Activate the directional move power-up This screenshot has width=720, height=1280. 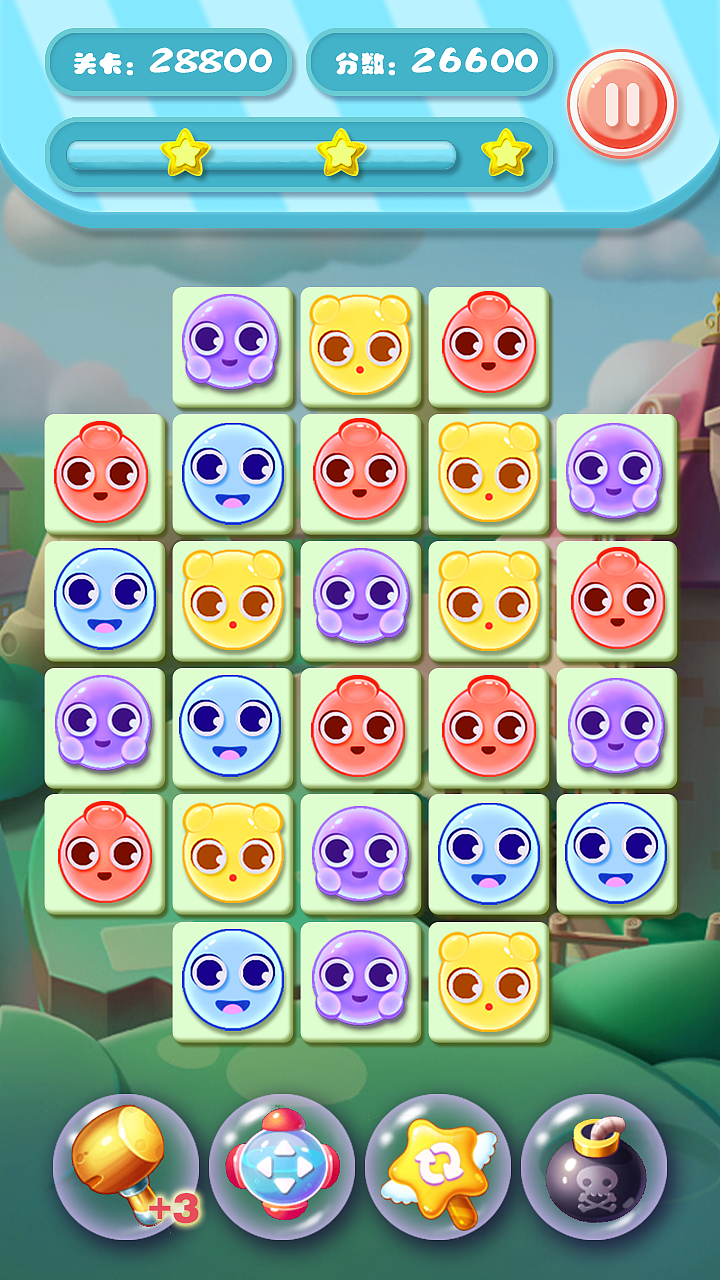(282, 1167)
